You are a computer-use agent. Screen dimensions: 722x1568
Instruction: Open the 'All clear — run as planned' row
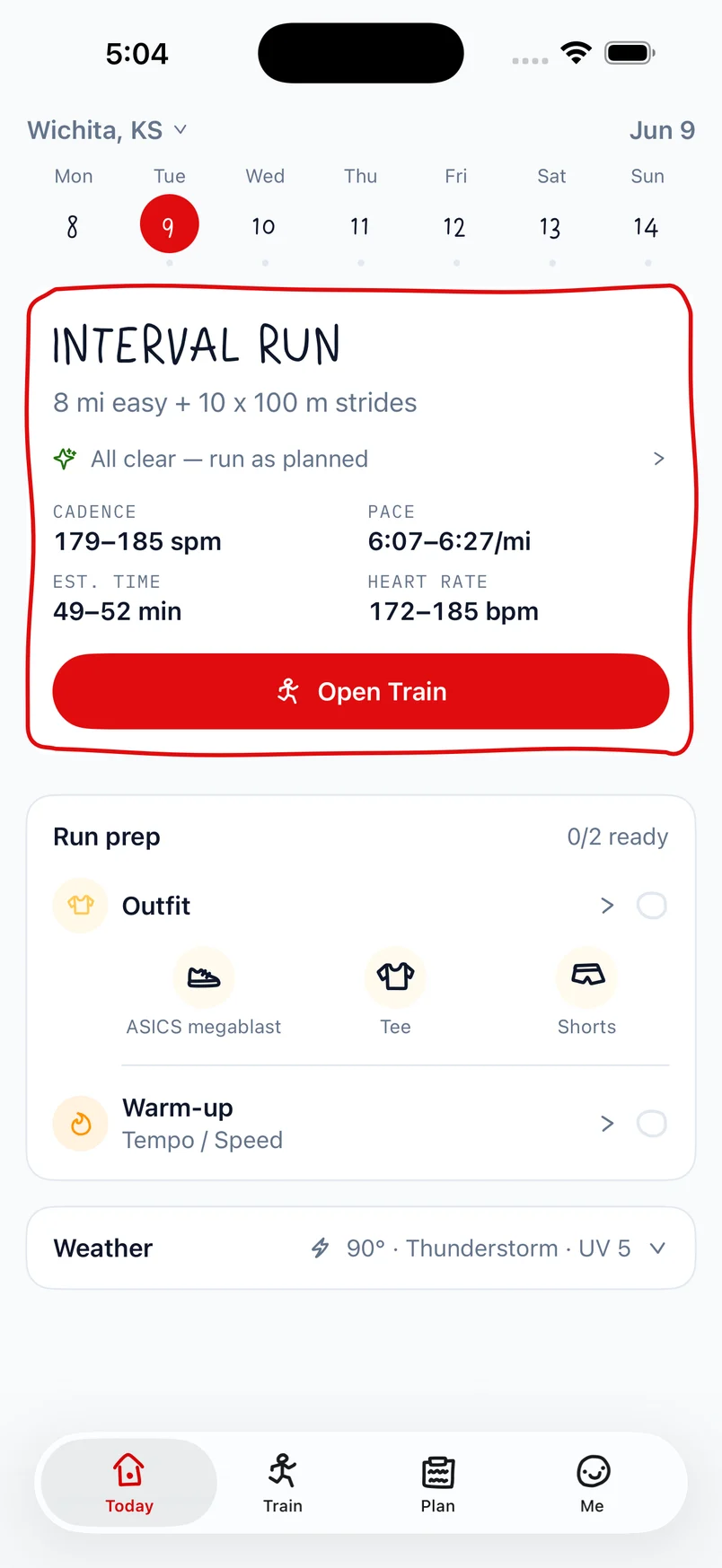(360, 459)
